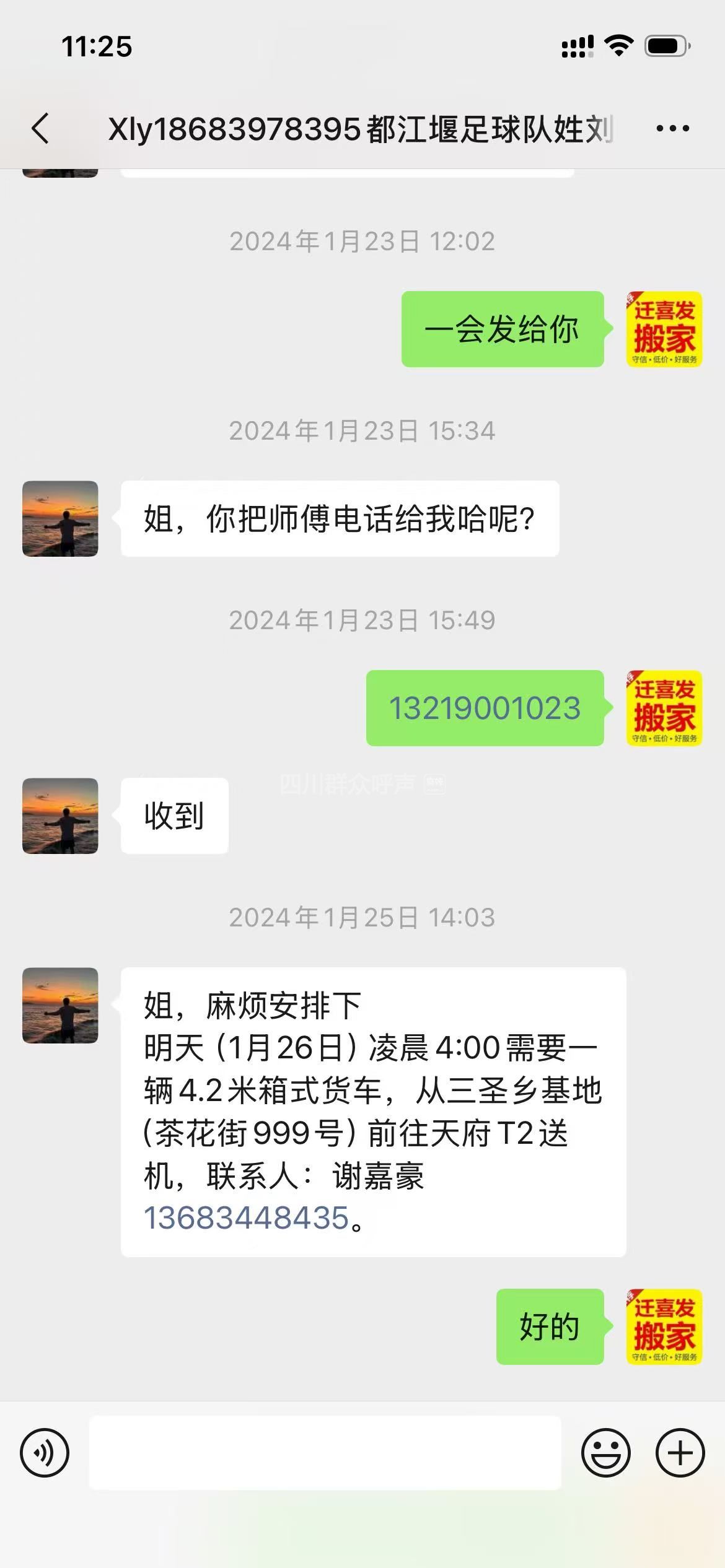Go back to the chat list
Viewport: 725px width, 1568px height.
(40, 129)
